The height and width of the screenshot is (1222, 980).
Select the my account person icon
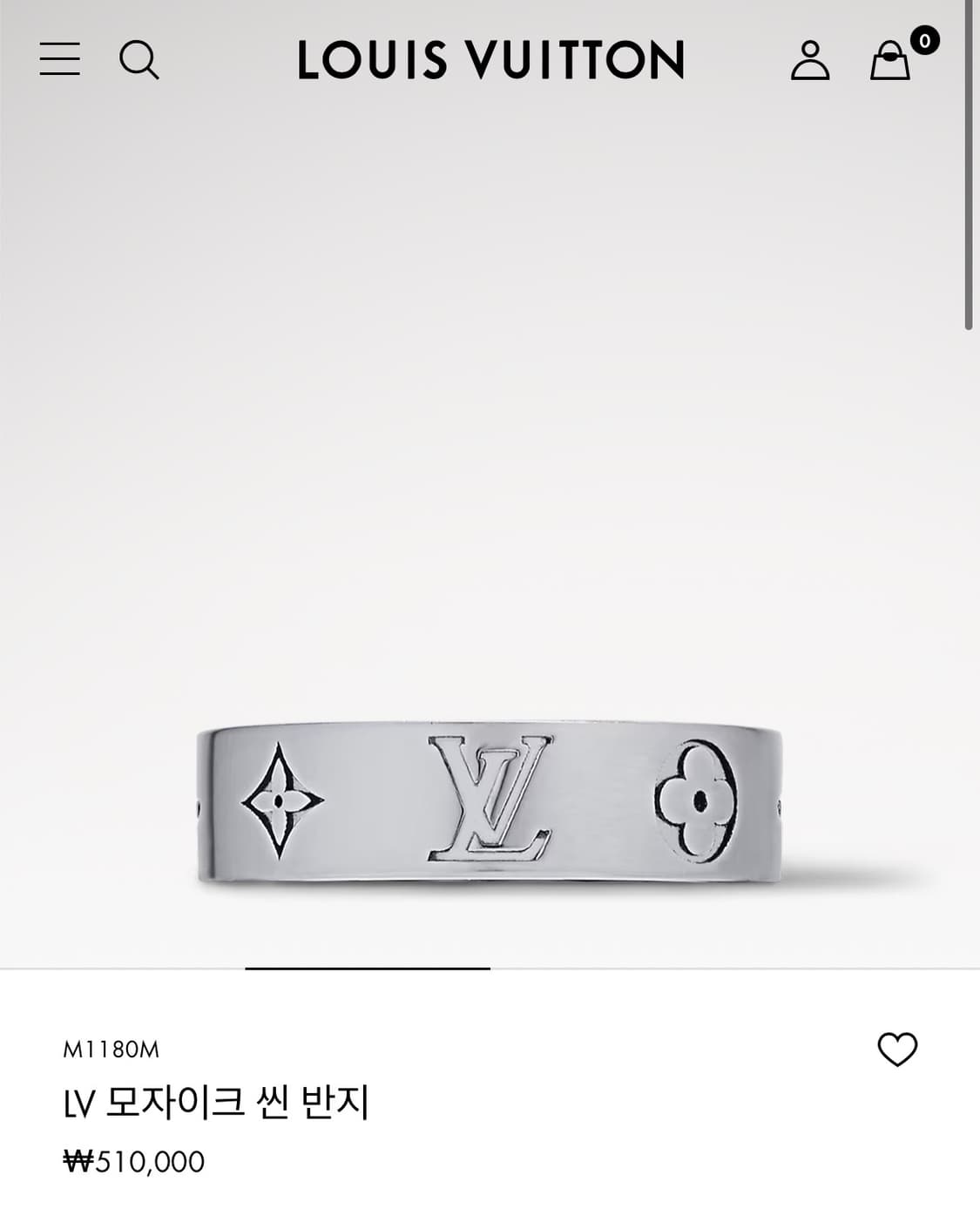[x=812, y=61]
